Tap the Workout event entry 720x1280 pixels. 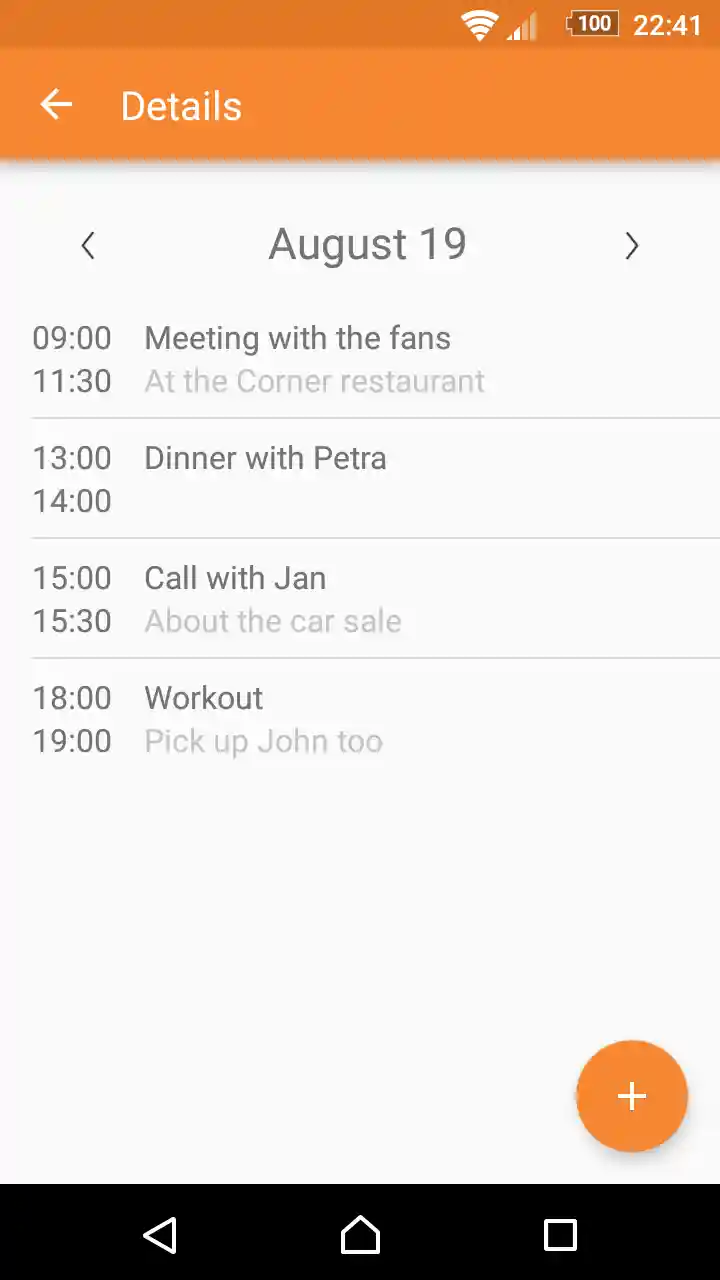203,698
